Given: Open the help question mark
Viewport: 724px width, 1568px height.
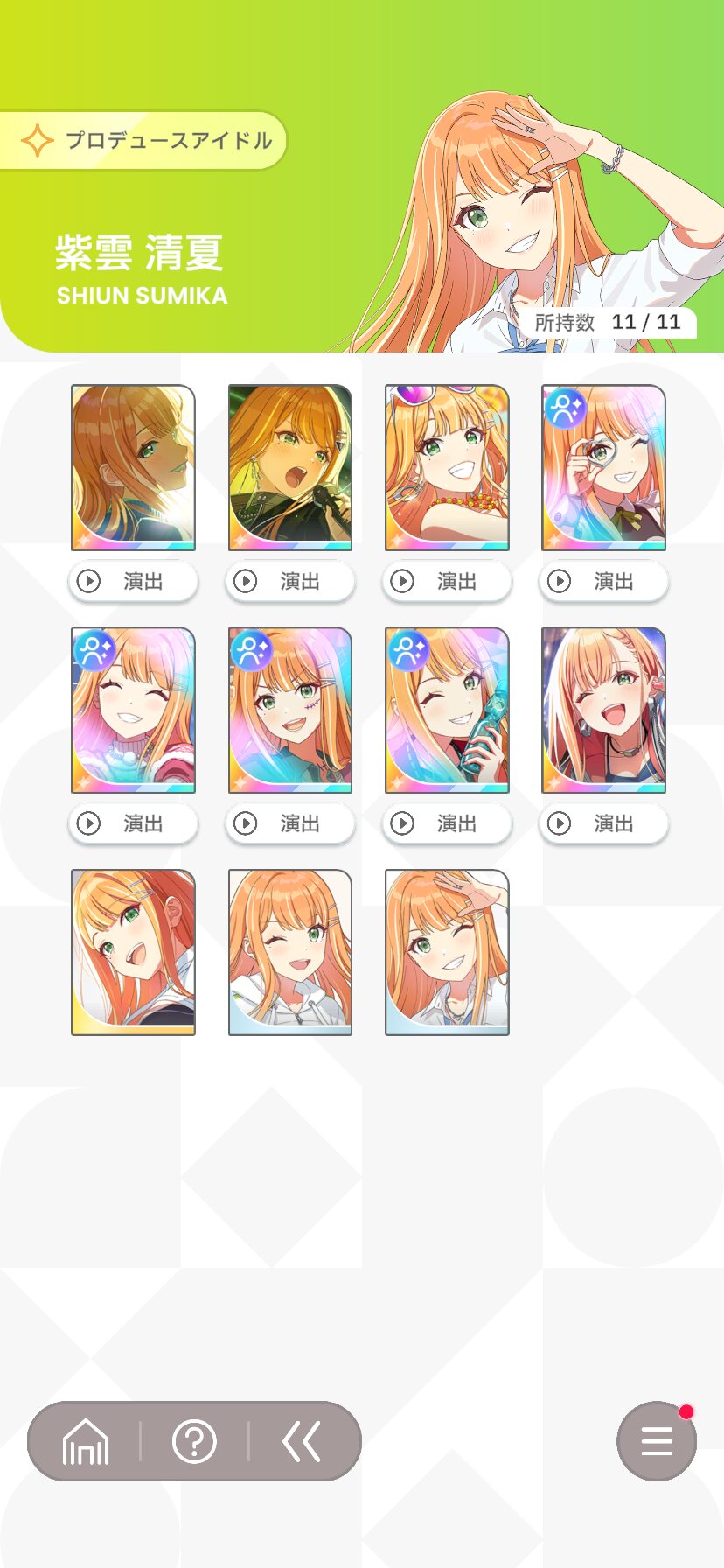Looking at the screenshot, I should (194, 1441).
